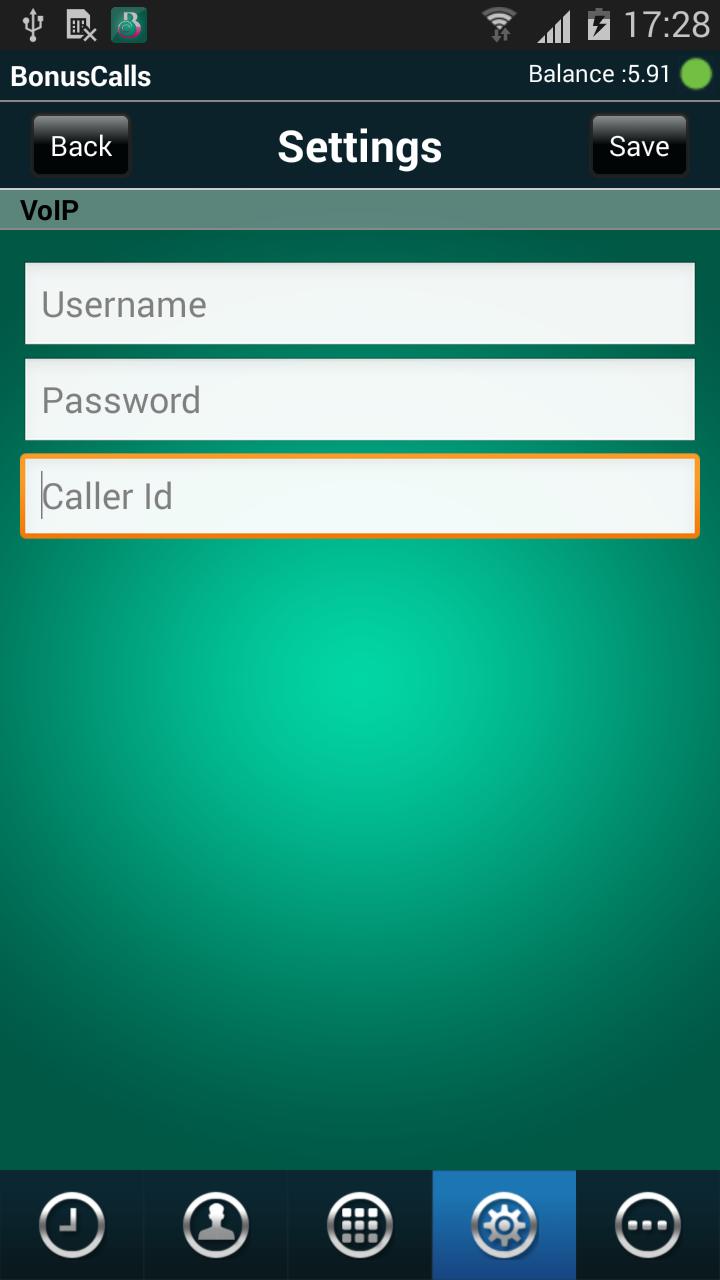Go back using the Back button

click(81, 146)
